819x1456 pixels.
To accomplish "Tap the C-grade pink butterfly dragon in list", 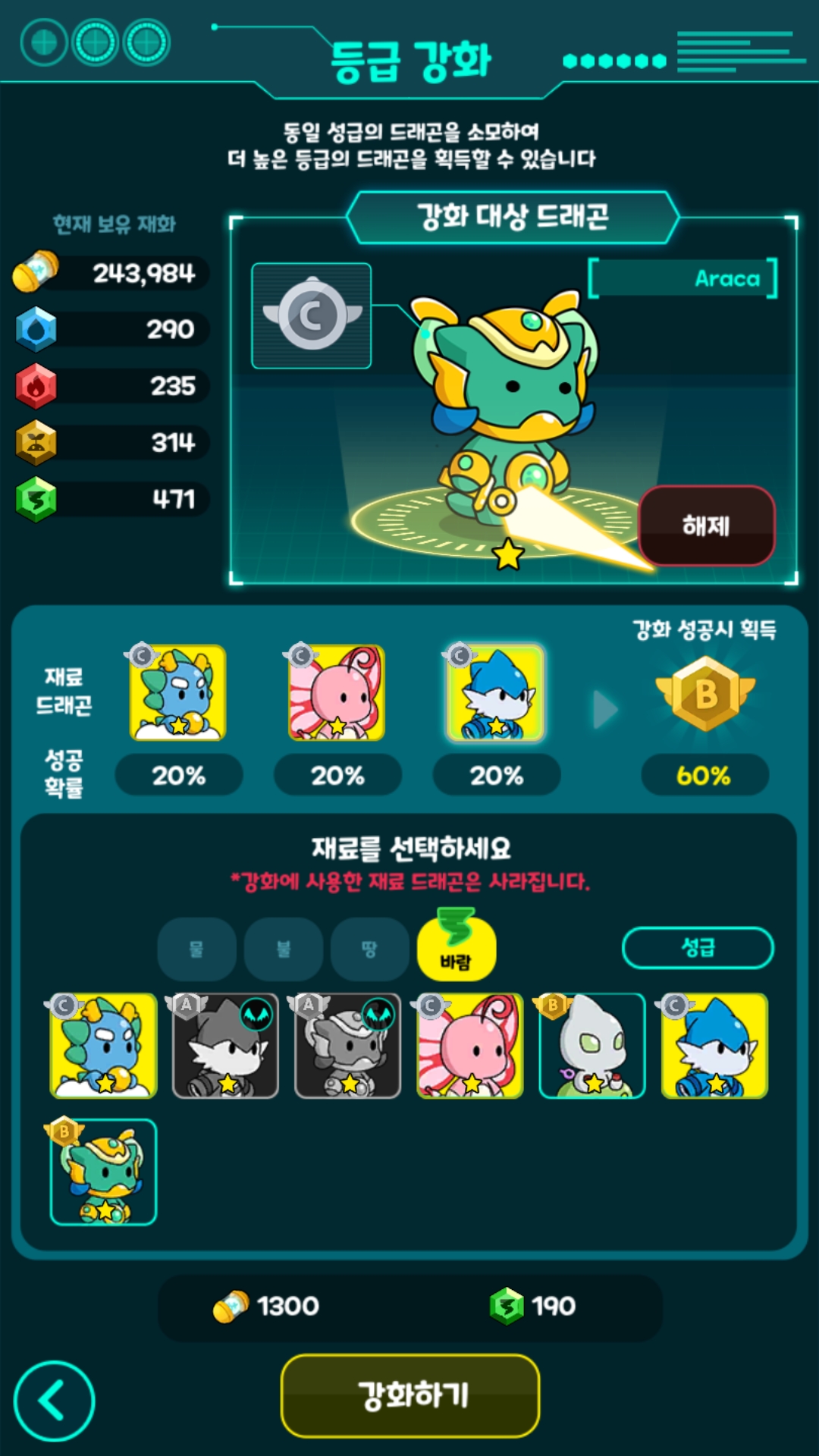I will (470, 1046).
